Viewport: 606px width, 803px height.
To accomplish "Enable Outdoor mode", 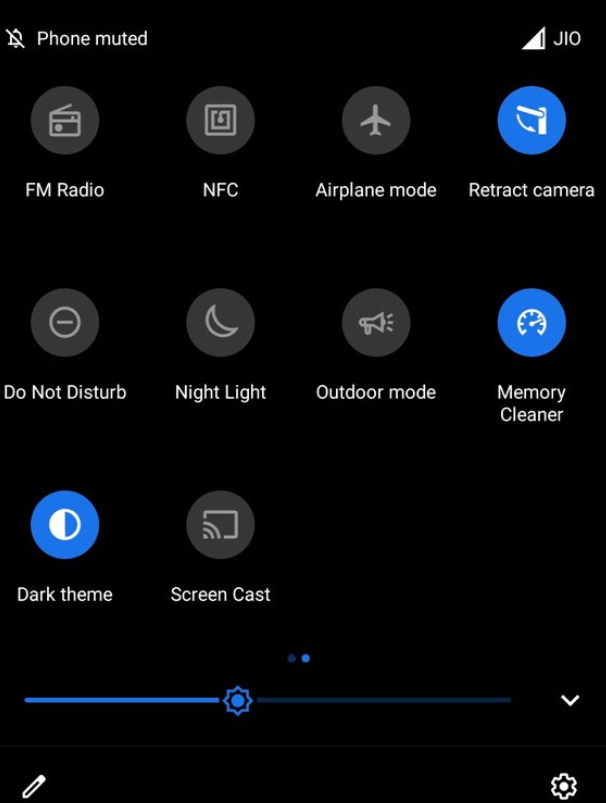I will [x=376, y=323].
